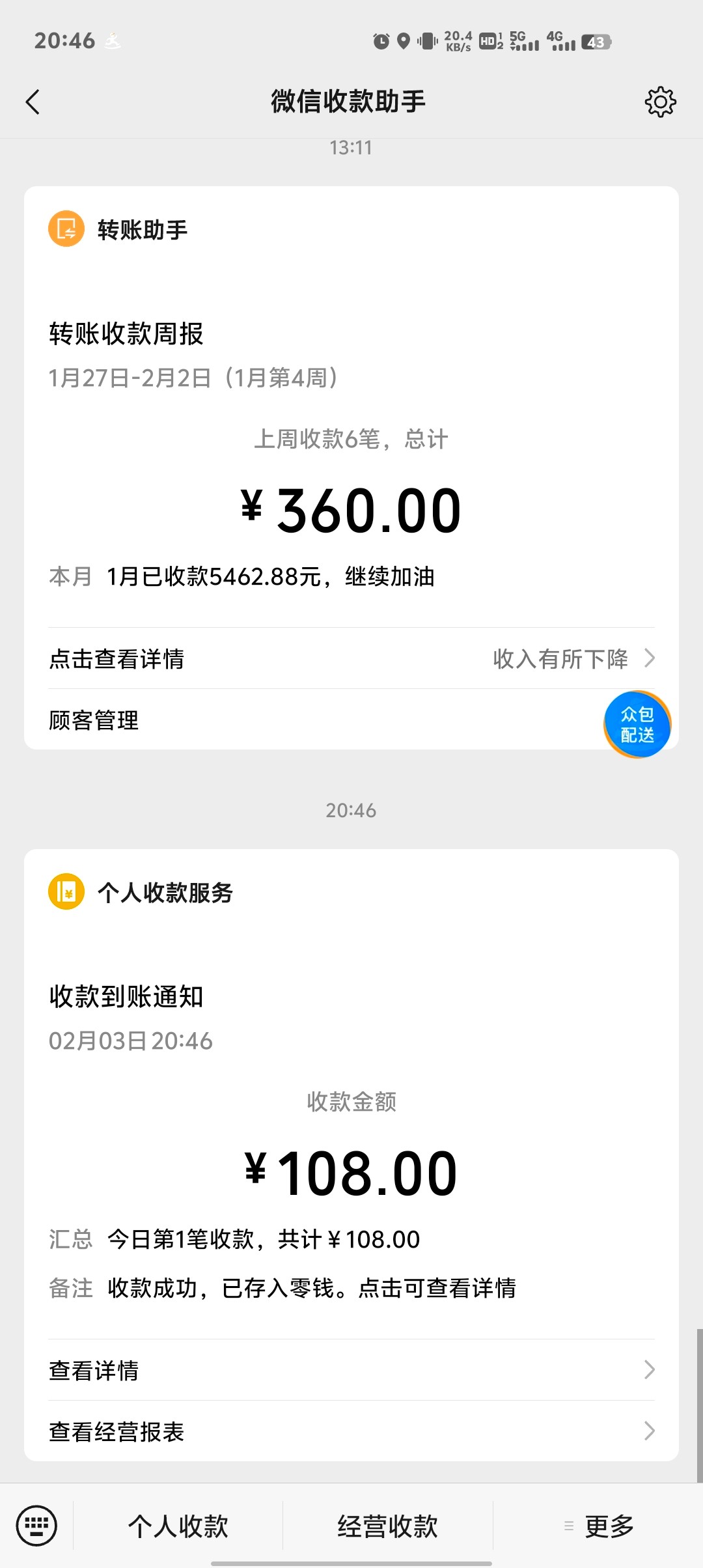Viewport: 703px width, 1568px height.
Task: Open 点击查看详情 for the weekly report
Action: coord(351,658)
